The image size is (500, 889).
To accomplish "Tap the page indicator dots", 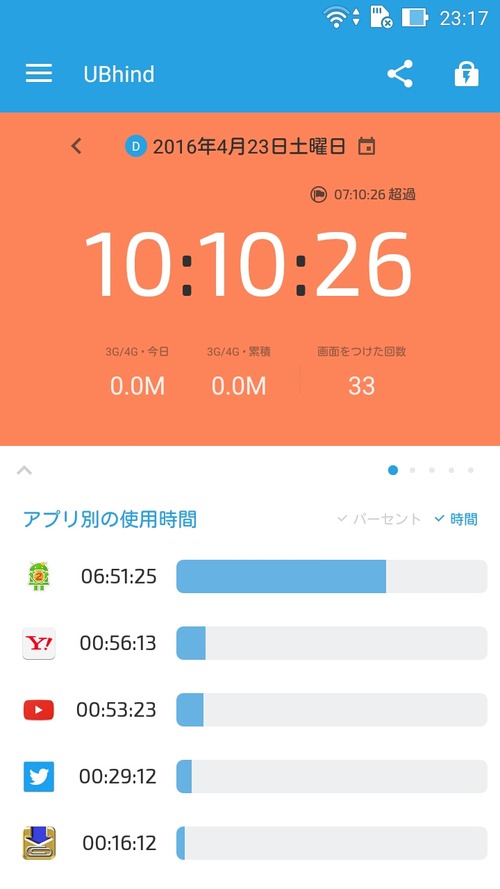I will click(x=431, y=470).
